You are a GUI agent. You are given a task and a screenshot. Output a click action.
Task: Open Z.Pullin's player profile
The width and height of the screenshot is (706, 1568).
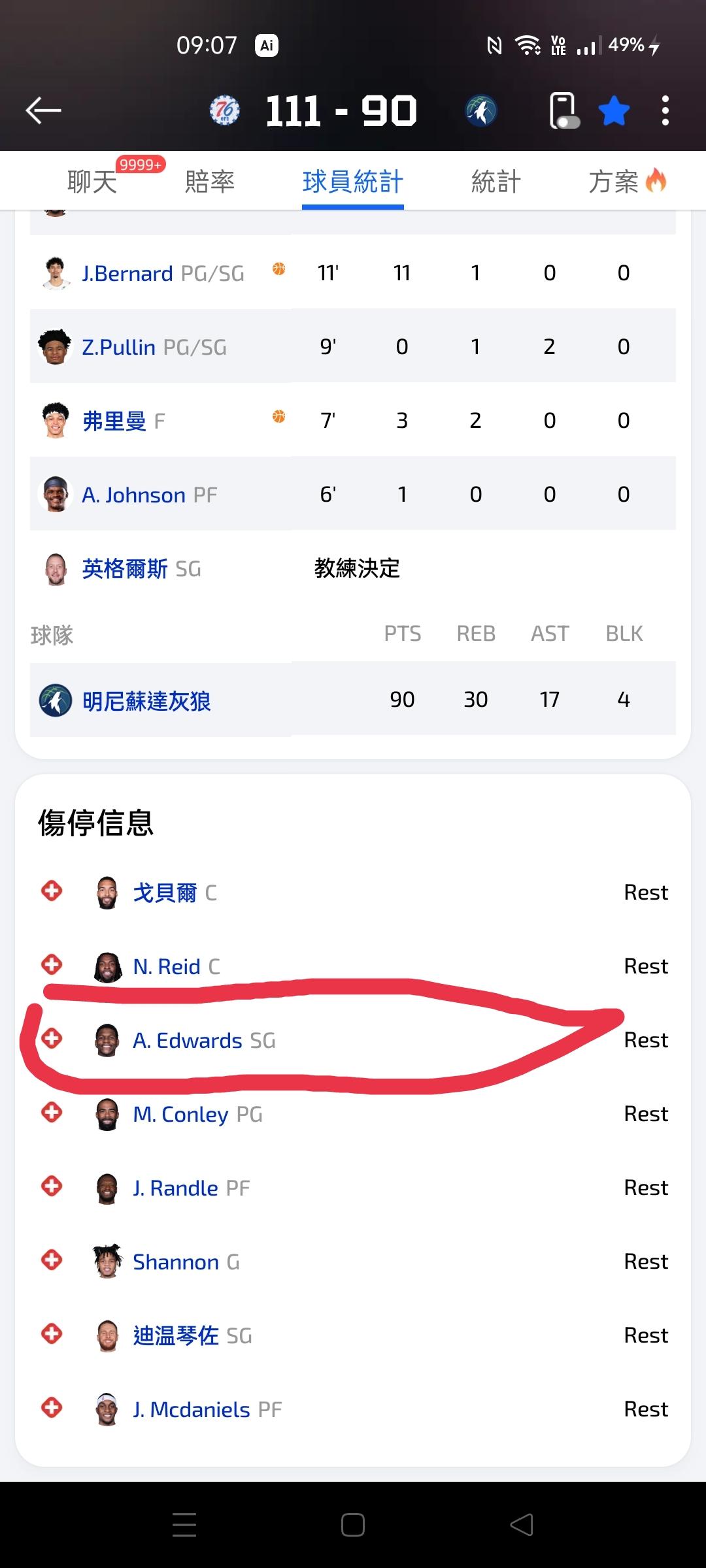point(118,347)
